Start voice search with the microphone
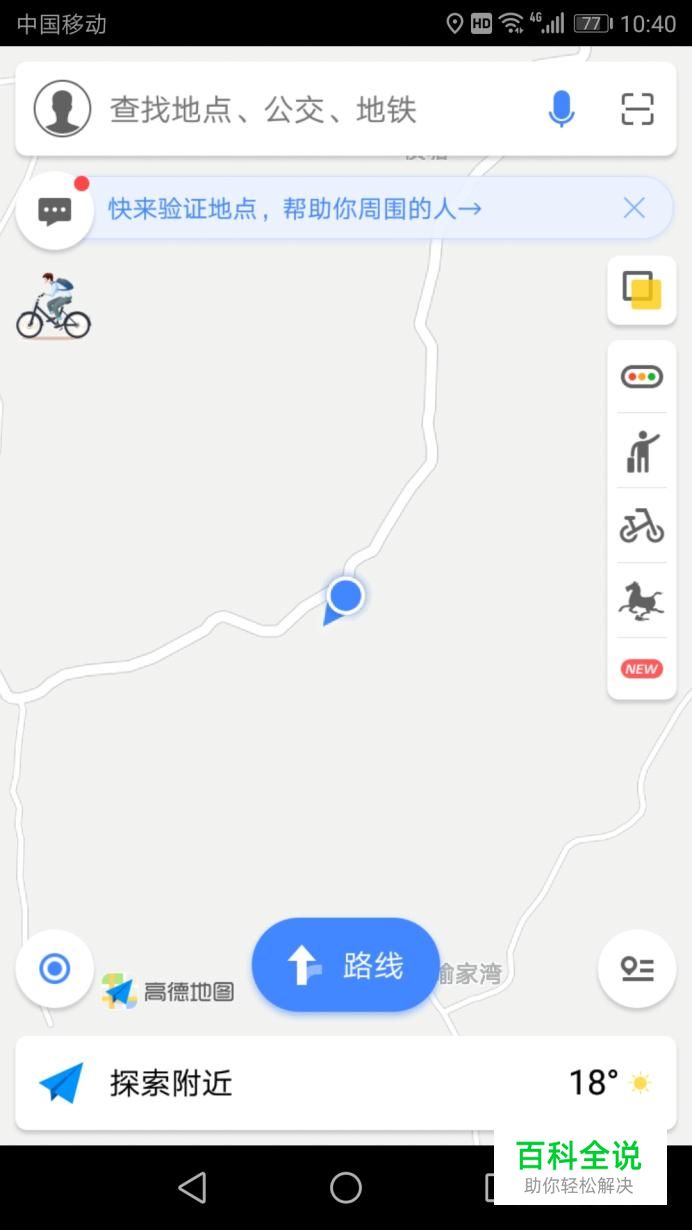Viewport: 692px width, 1230px height. coord(561,109)
